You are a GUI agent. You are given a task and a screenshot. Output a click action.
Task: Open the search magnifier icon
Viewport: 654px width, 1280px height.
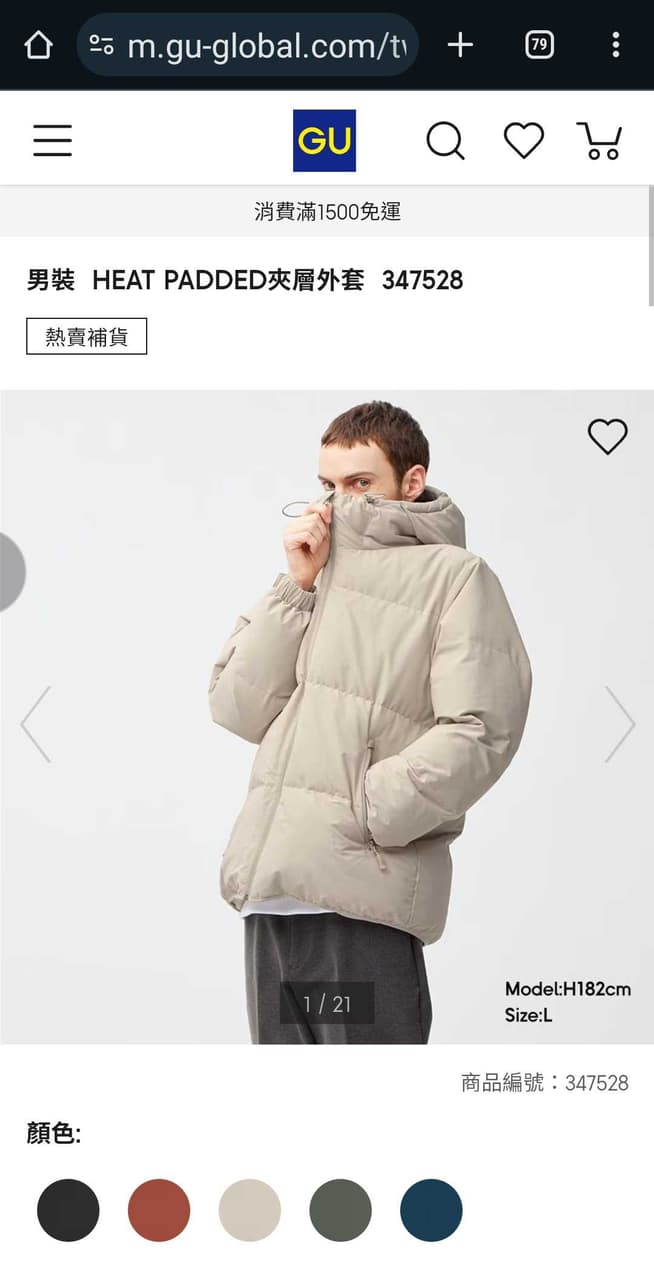click(x=445, y=140)
